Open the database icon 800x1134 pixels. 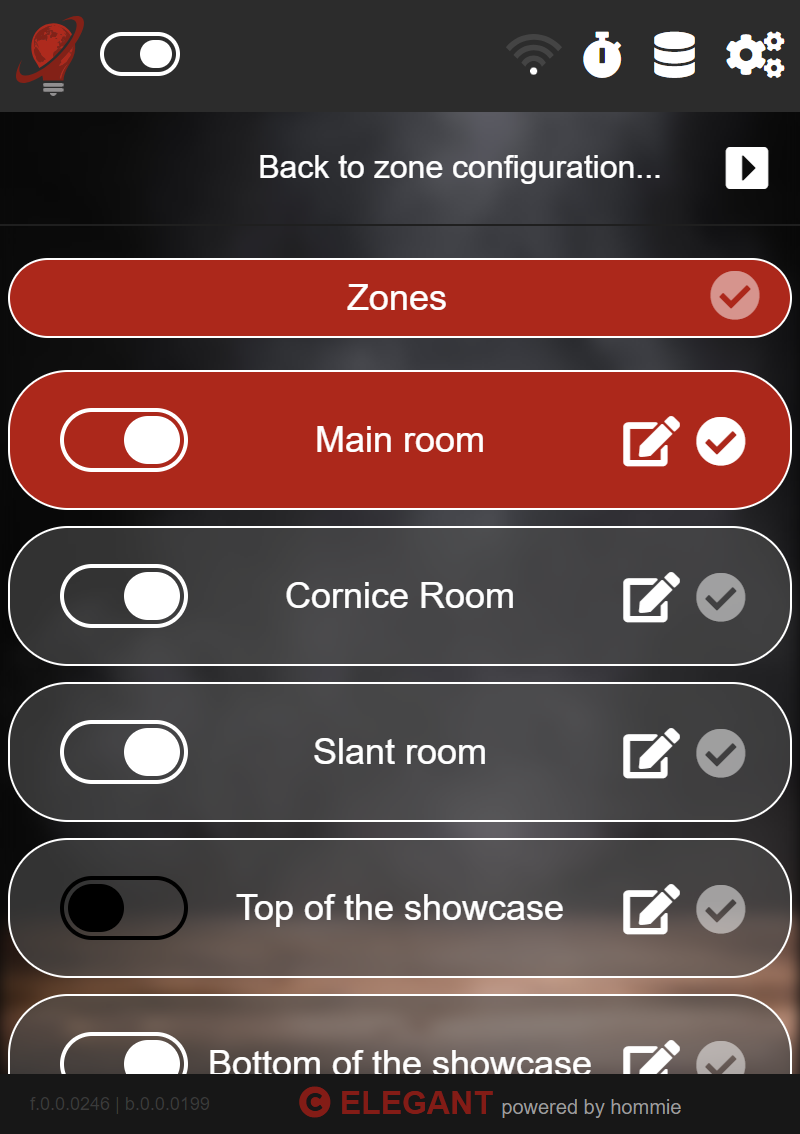pyautogui.click(x=674, y=55)
